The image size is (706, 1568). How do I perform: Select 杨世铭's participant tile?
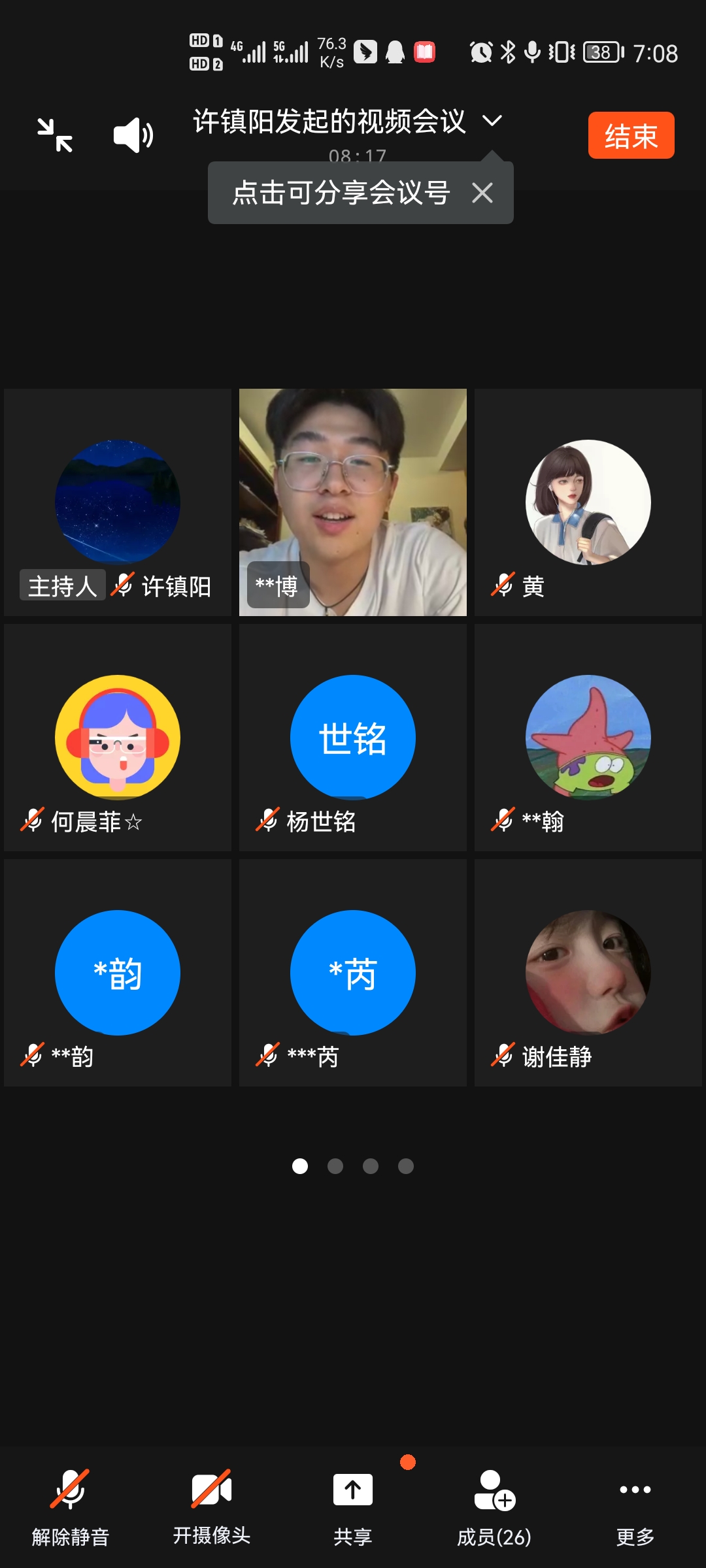(x=353, y=738)
